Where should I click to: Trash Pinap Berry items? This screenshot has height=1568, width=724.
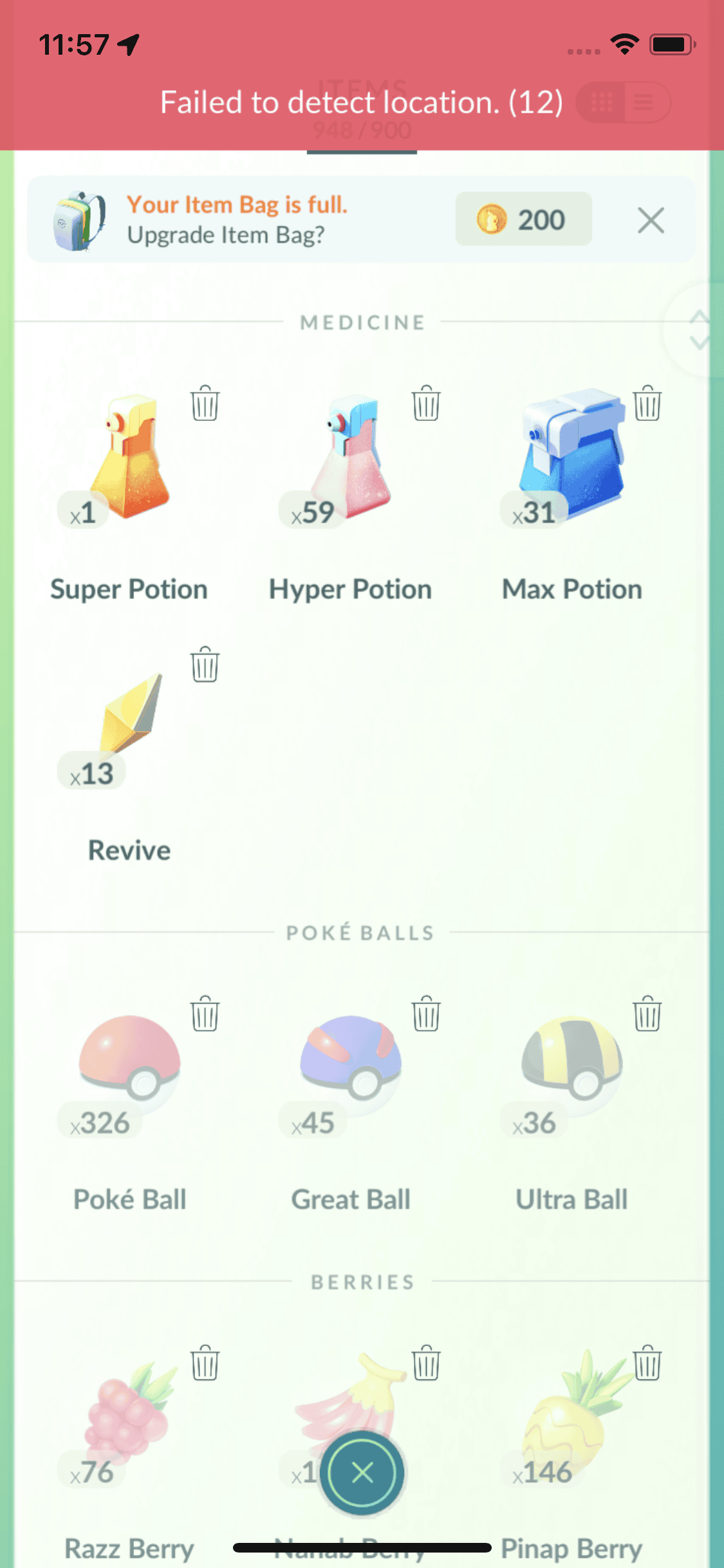(647, 1363)
